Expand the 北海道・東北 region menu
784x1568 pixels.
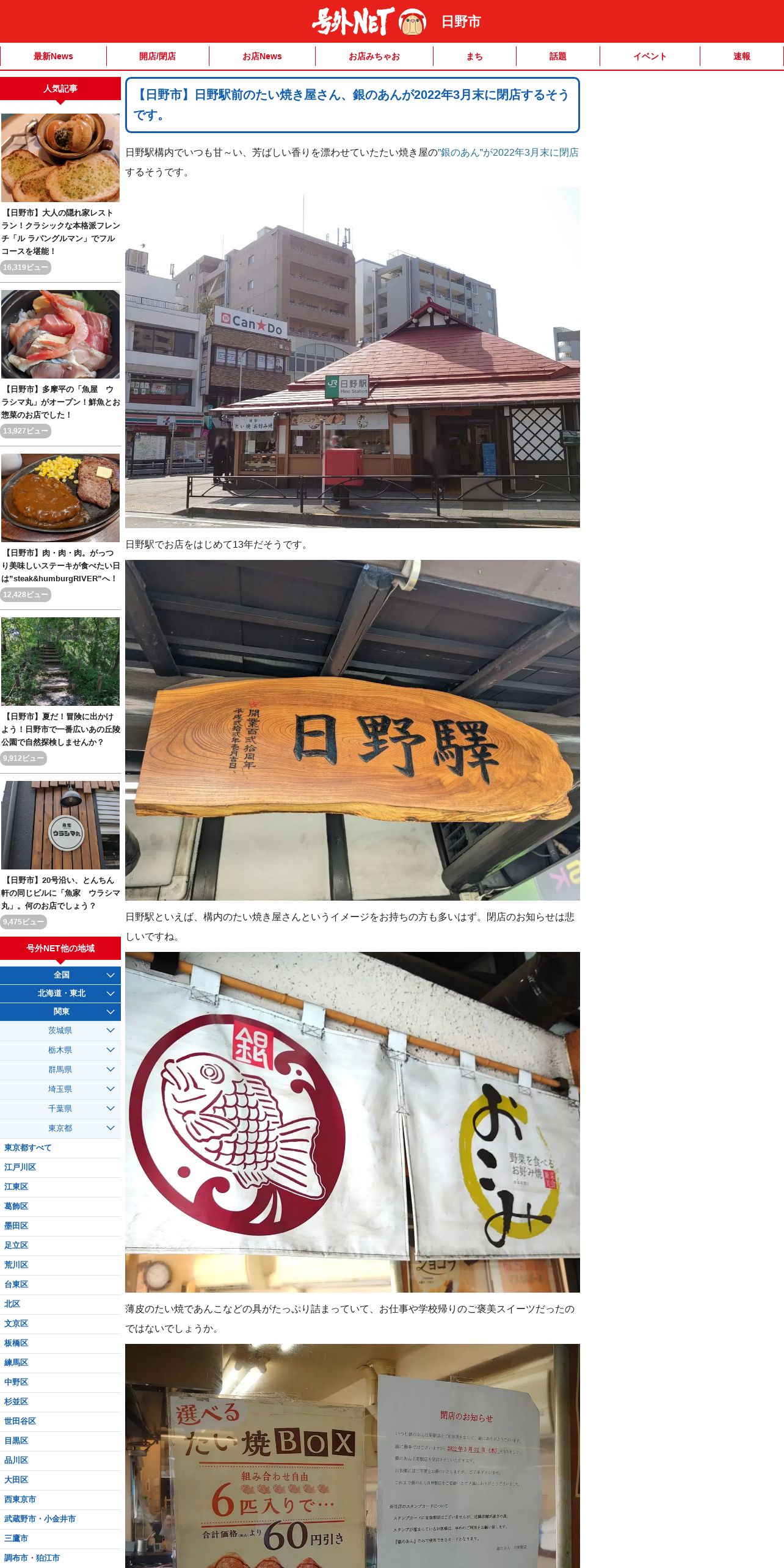pos(60,993)
